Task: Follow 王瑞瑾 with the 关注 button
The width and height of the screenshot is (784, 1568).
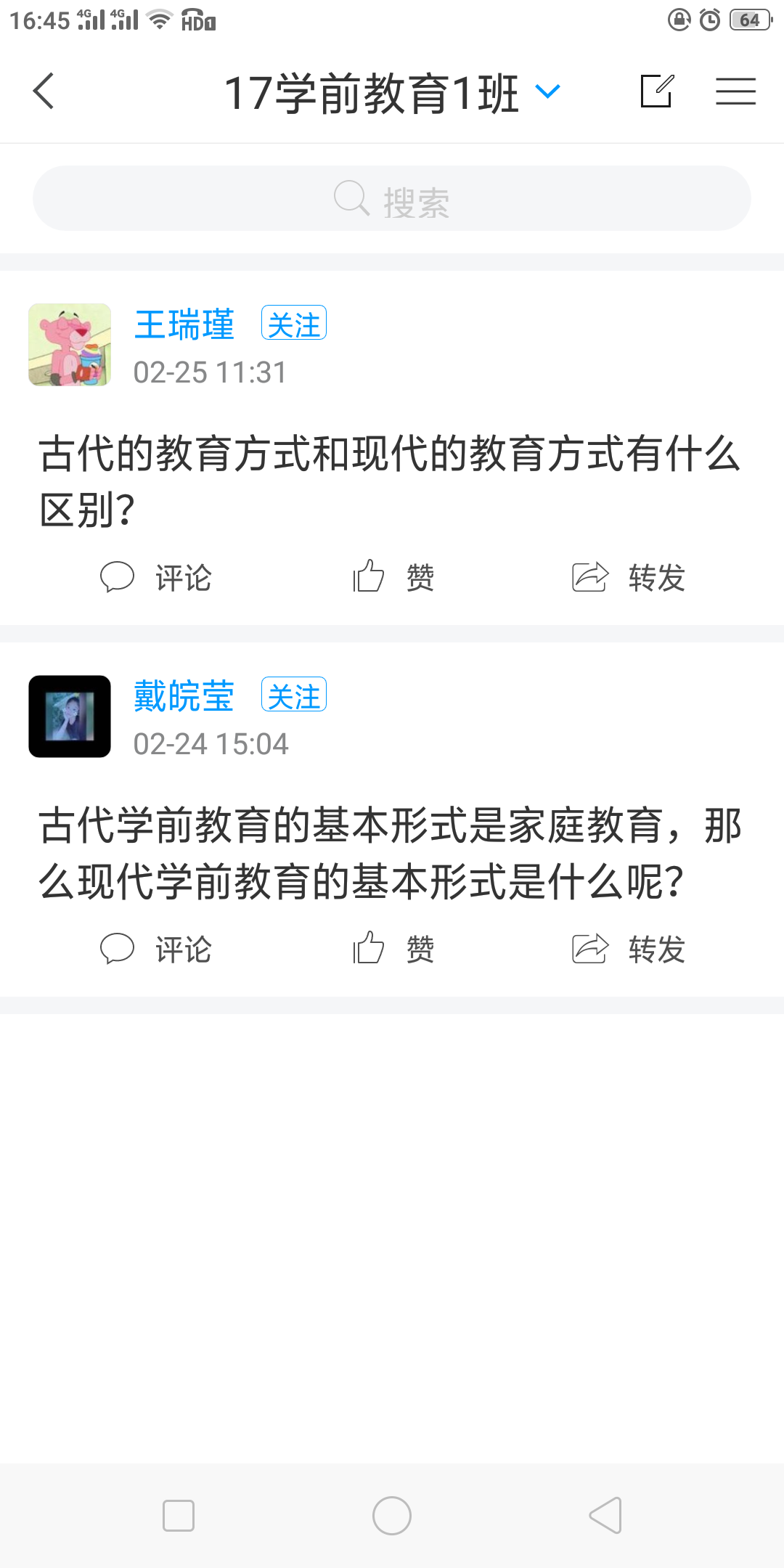Action: pyautogui.click(x=294, y=324)
